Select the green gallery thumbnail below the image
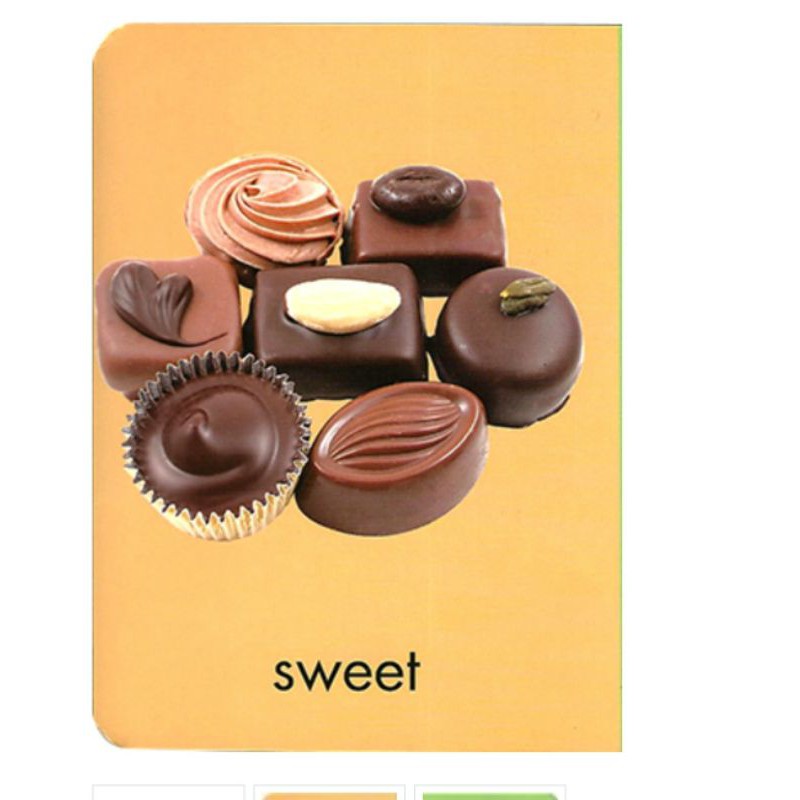 (490, 794)
